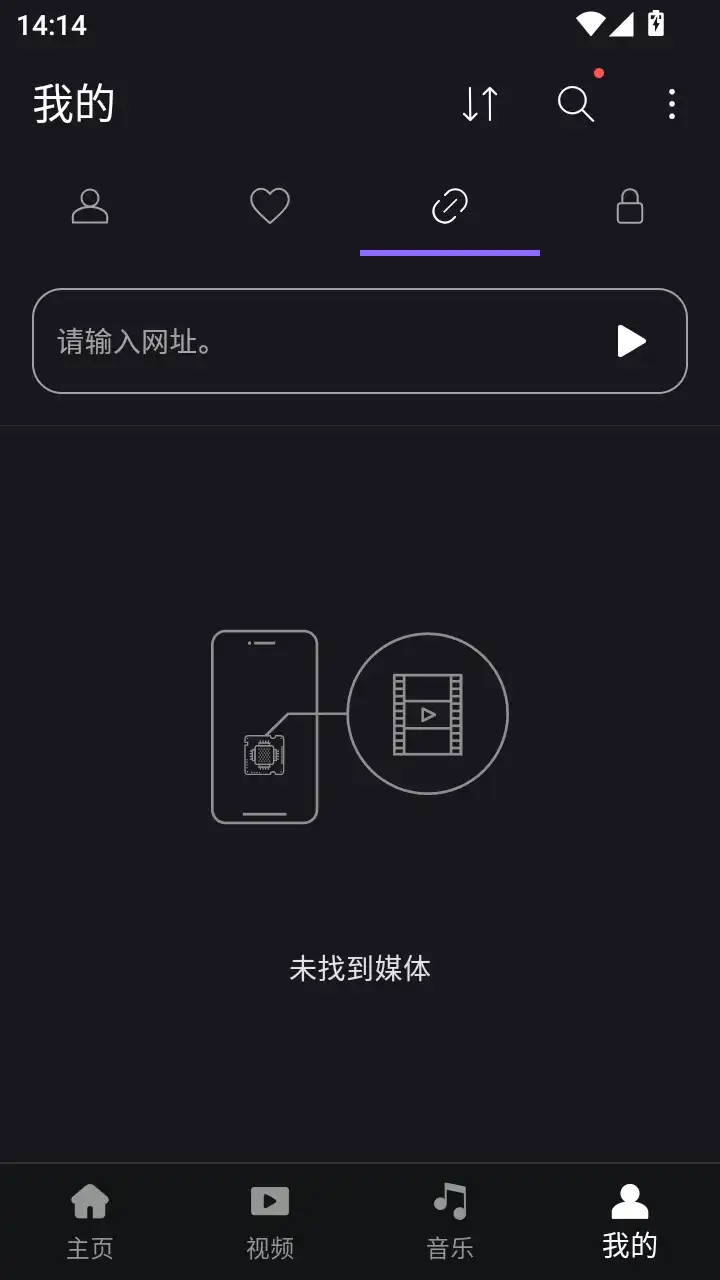Select the music note icon in bottom bar

coord(450,1200)
